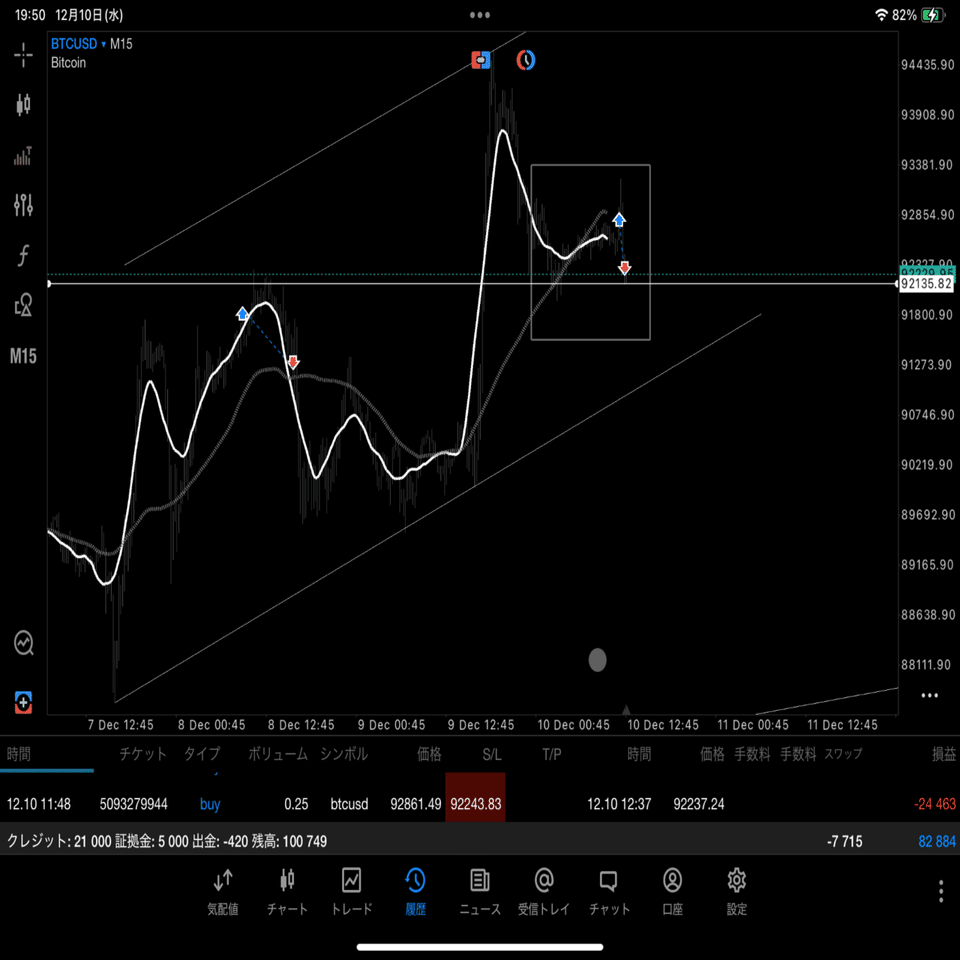Image resolution: width=960 pixels, height=960 pixels.
Task: Open the BTCUSD symbol selector
Action: point(78,44)
